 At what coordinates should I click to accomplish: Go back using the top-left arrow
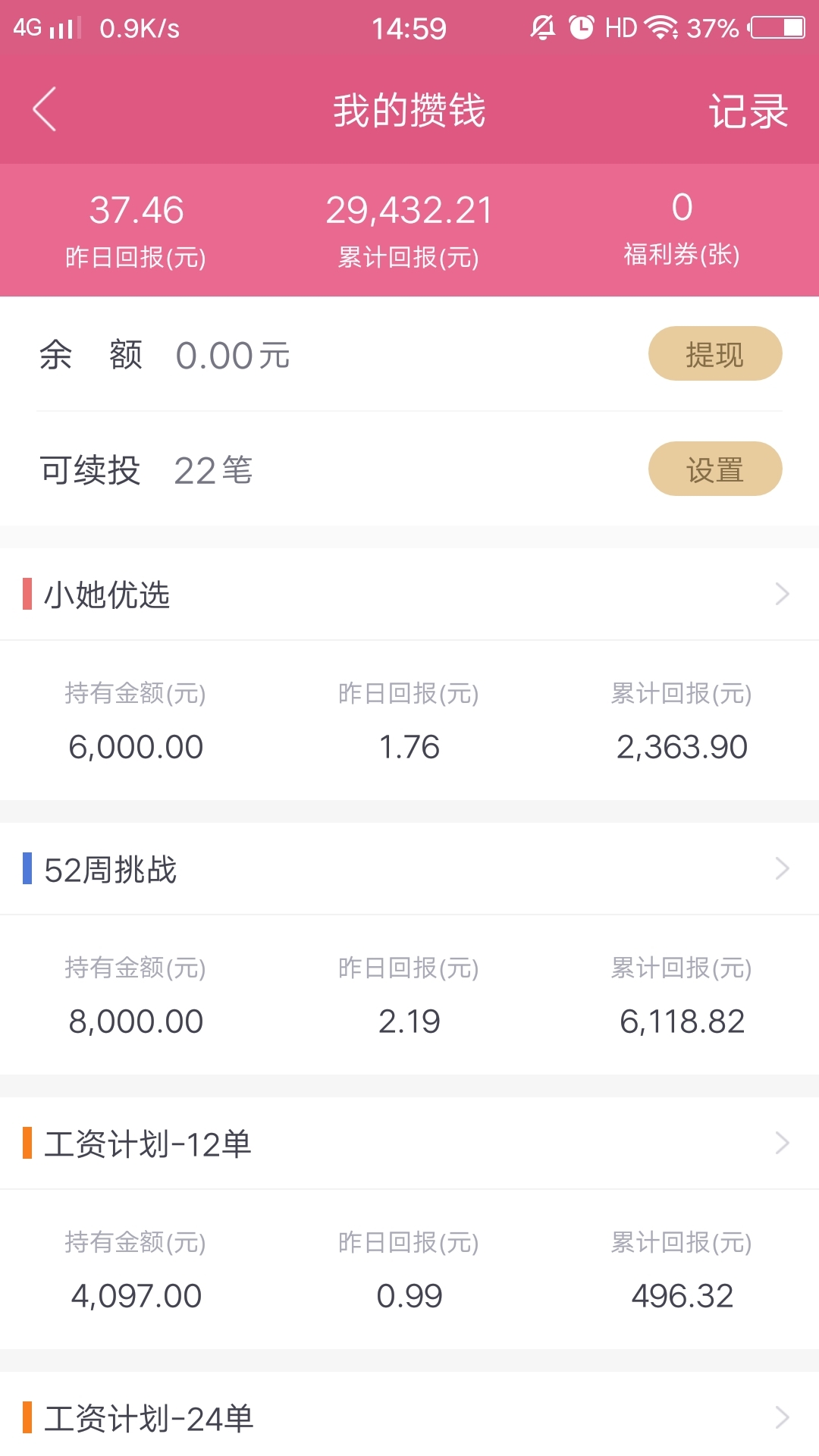click(x=45, y=109)
